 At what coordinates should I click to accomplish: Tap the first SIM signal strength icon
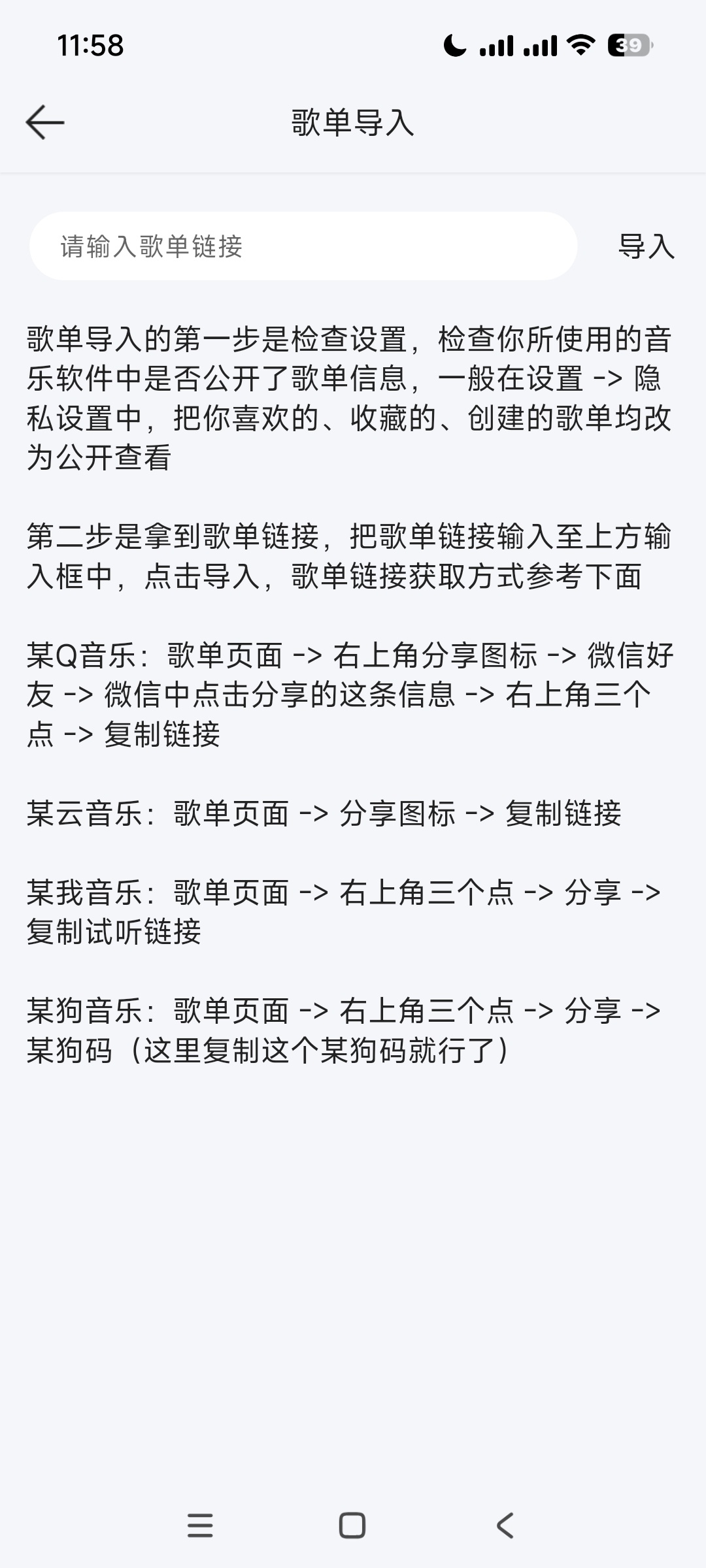point(498,46)
